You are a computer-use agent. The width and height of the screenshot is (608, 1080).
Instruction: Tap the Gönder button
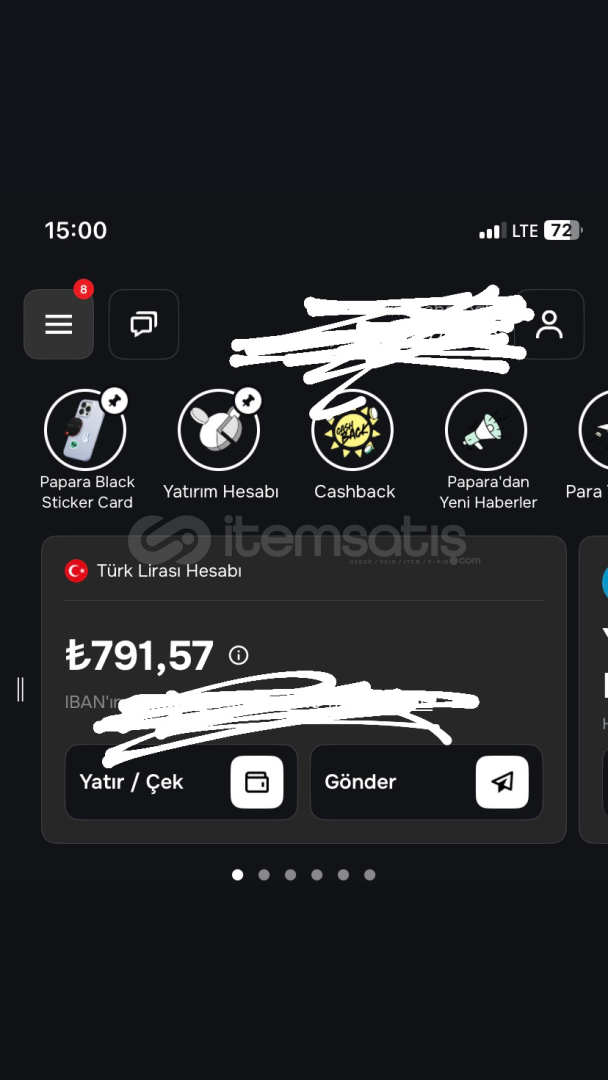click(x=426, y=782)
